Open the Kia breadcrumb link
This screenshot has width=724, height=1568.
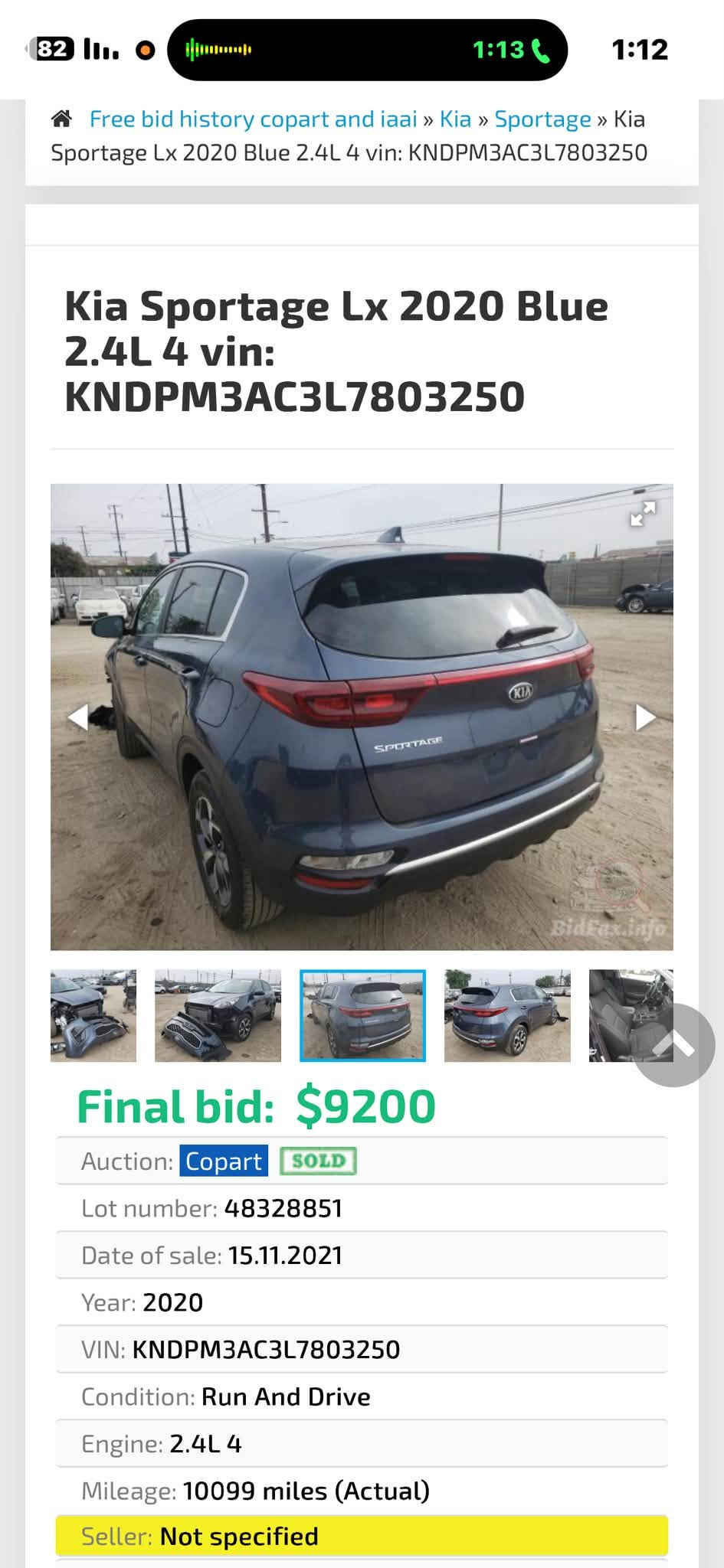455,119
